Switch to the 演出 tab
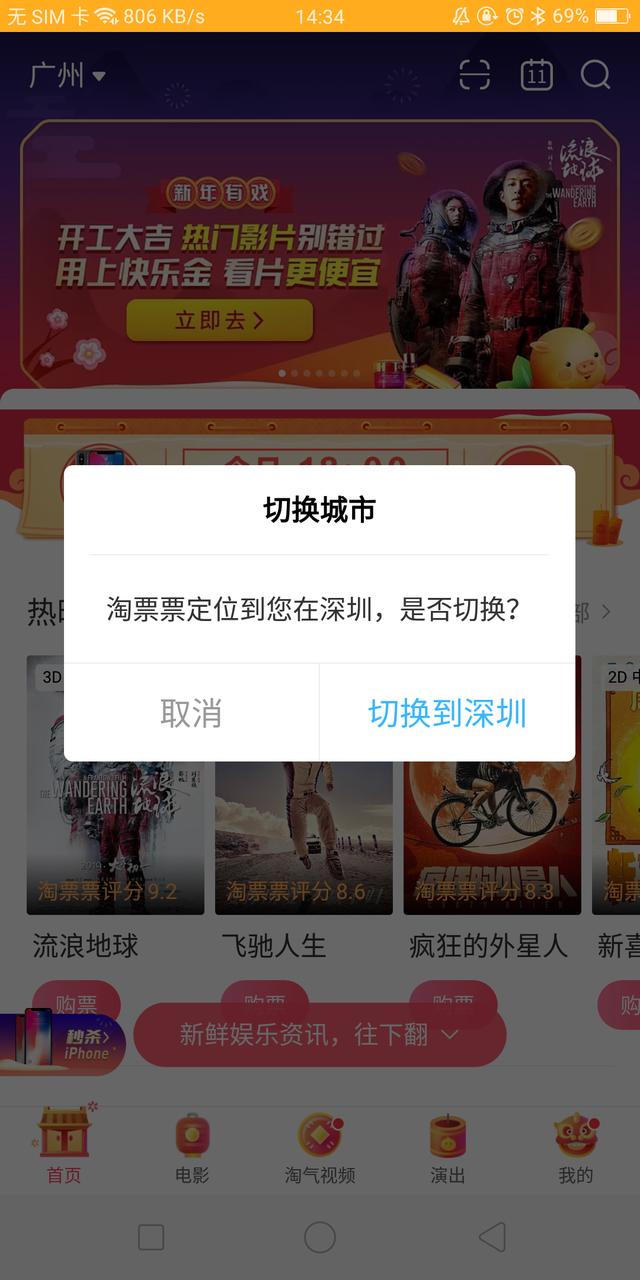The image size is (640, 1280). (448, 1147)
